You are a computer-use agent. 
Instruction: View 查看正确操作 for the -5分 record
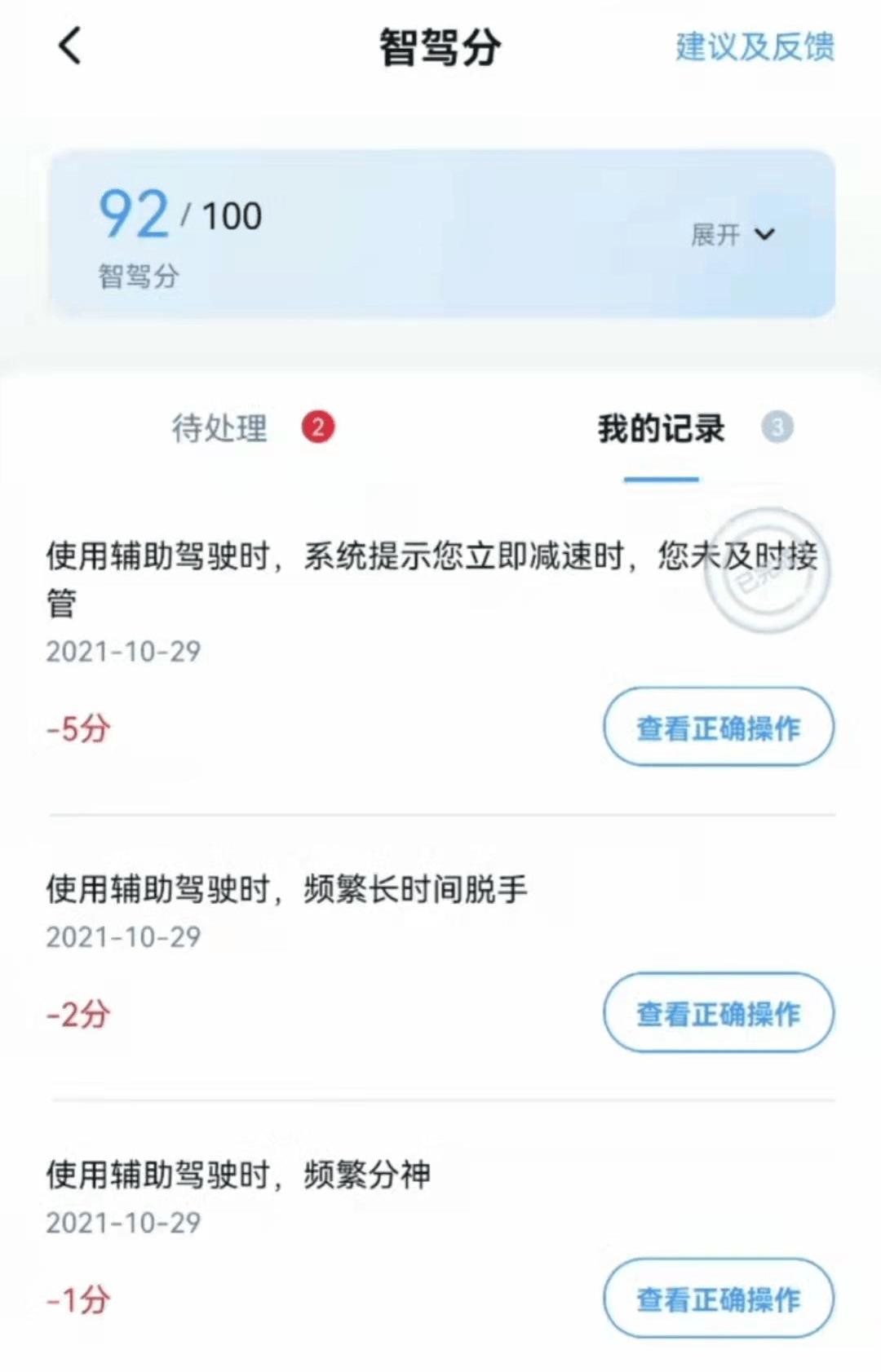[718, 727]
